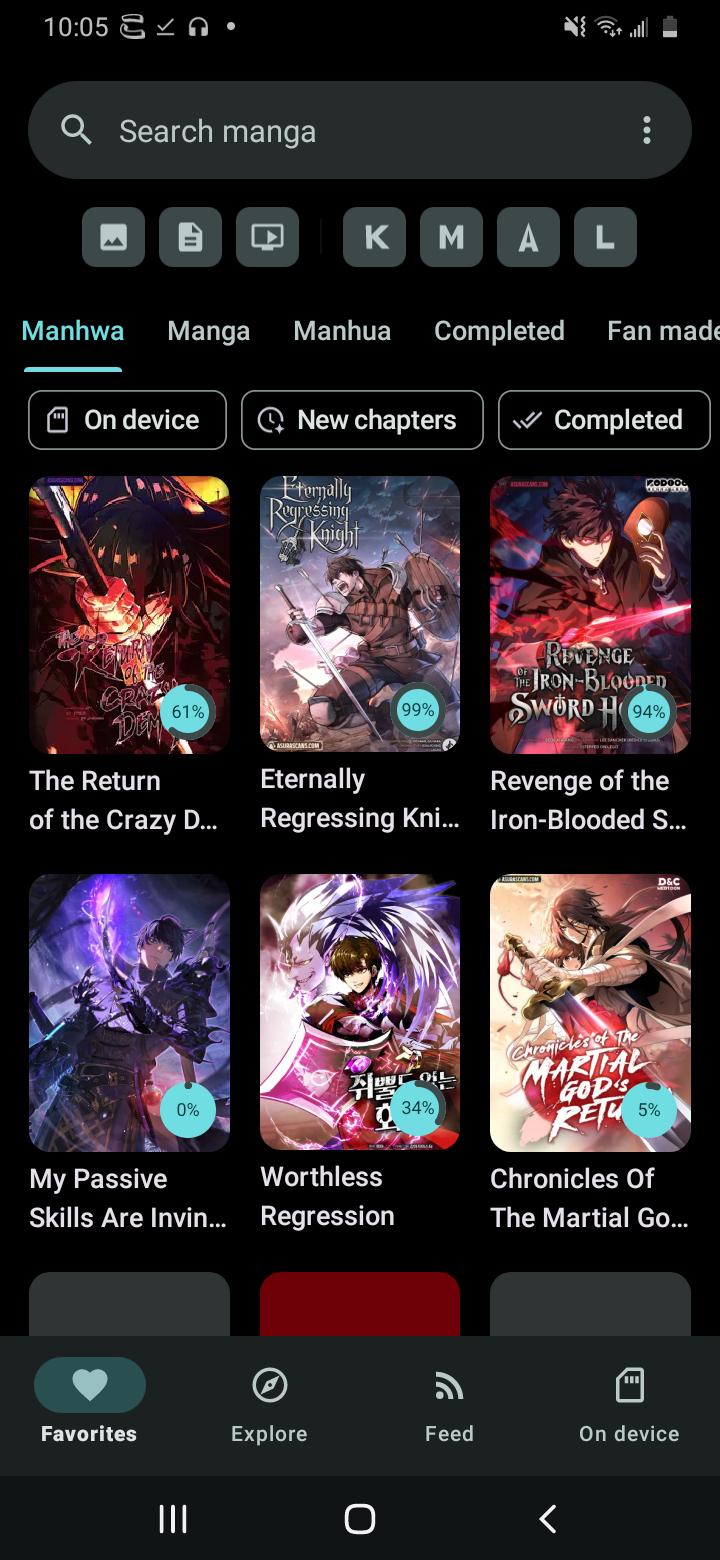
Task: Tap the M source shortcut icon
Action: [450, 237]
